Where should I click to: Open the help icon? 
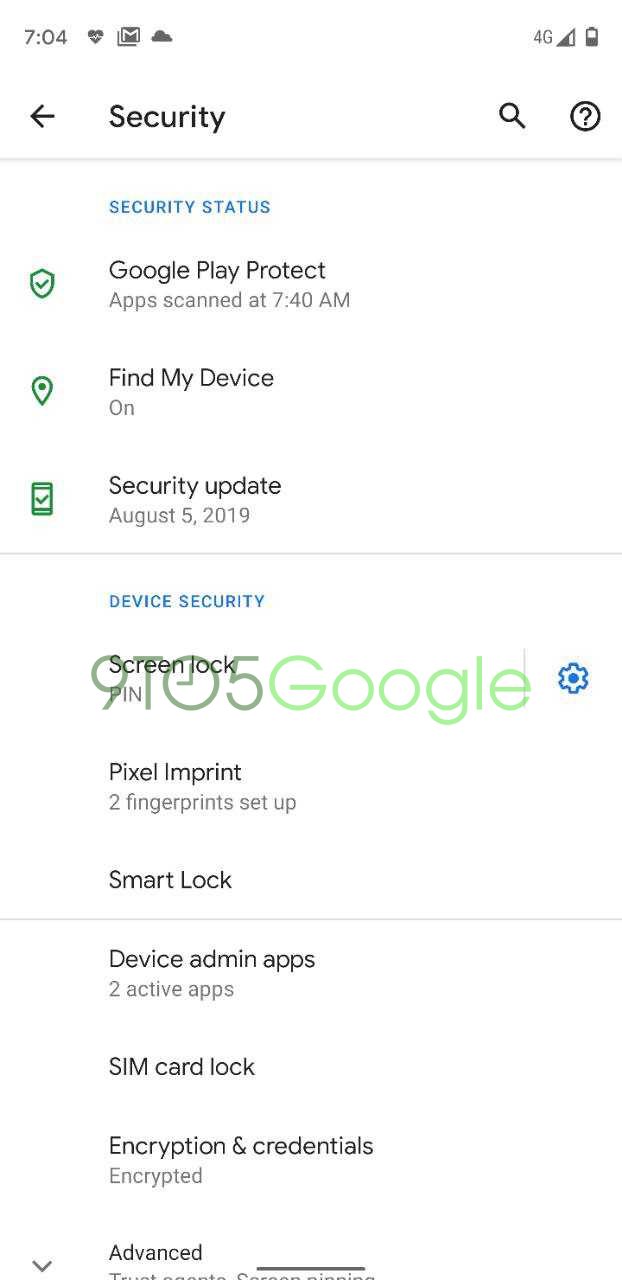pos(585,117)
